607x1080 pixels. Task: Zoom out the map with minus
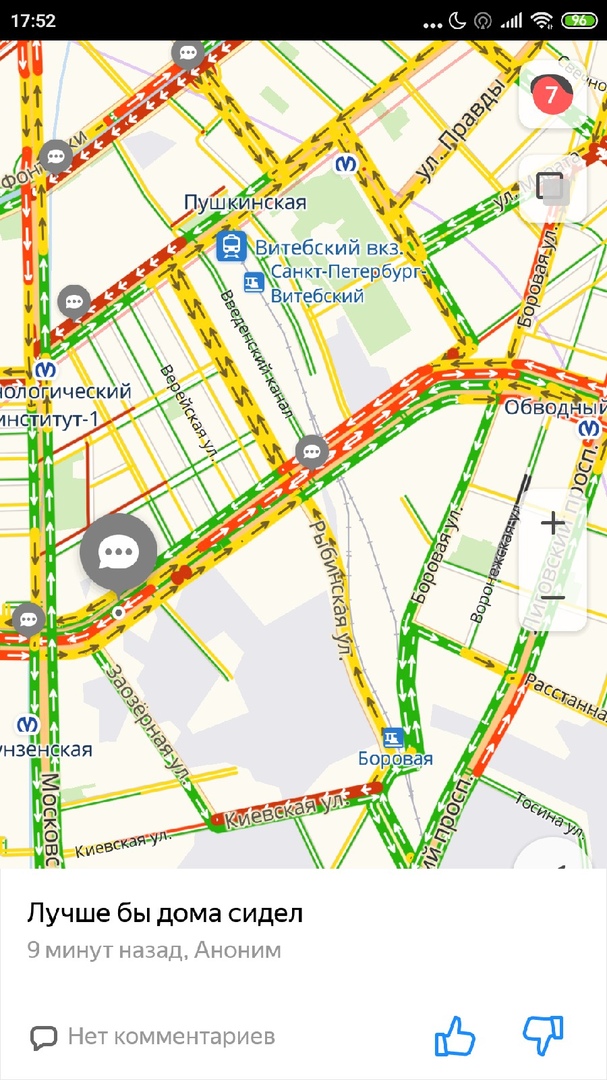click(x=552, y=598)
